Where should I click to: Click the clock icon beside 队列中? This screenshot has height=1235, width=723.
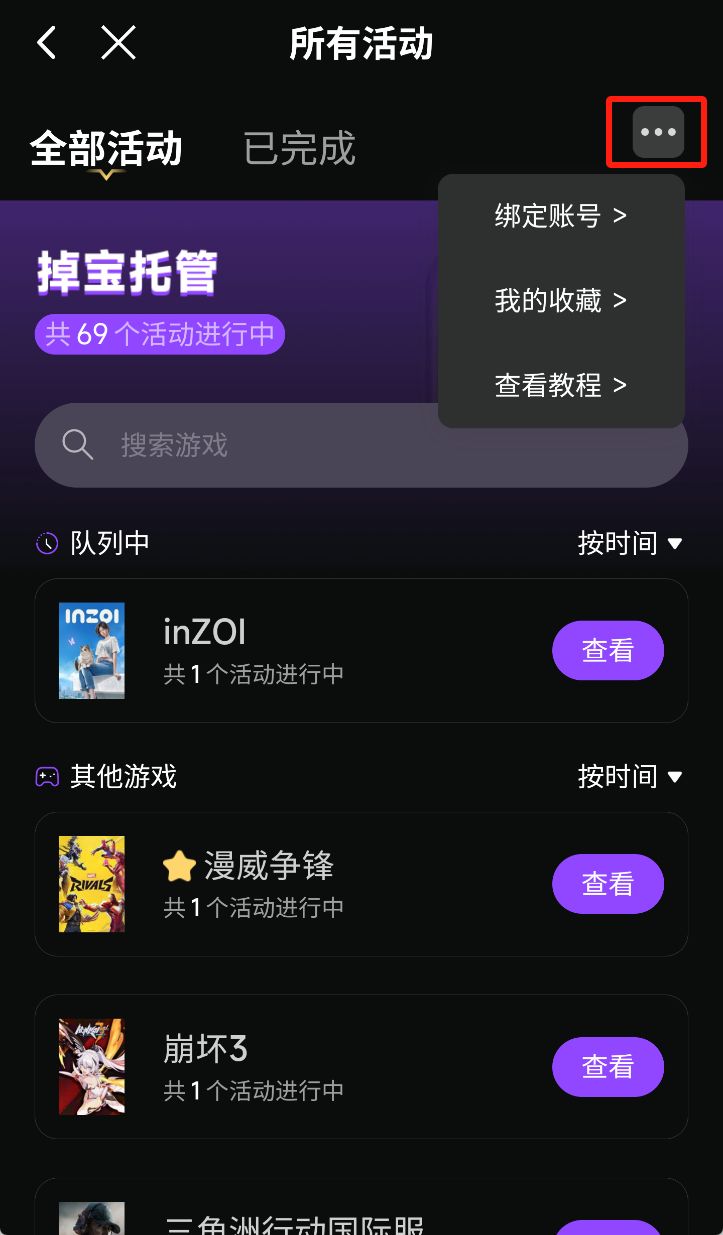44,543
